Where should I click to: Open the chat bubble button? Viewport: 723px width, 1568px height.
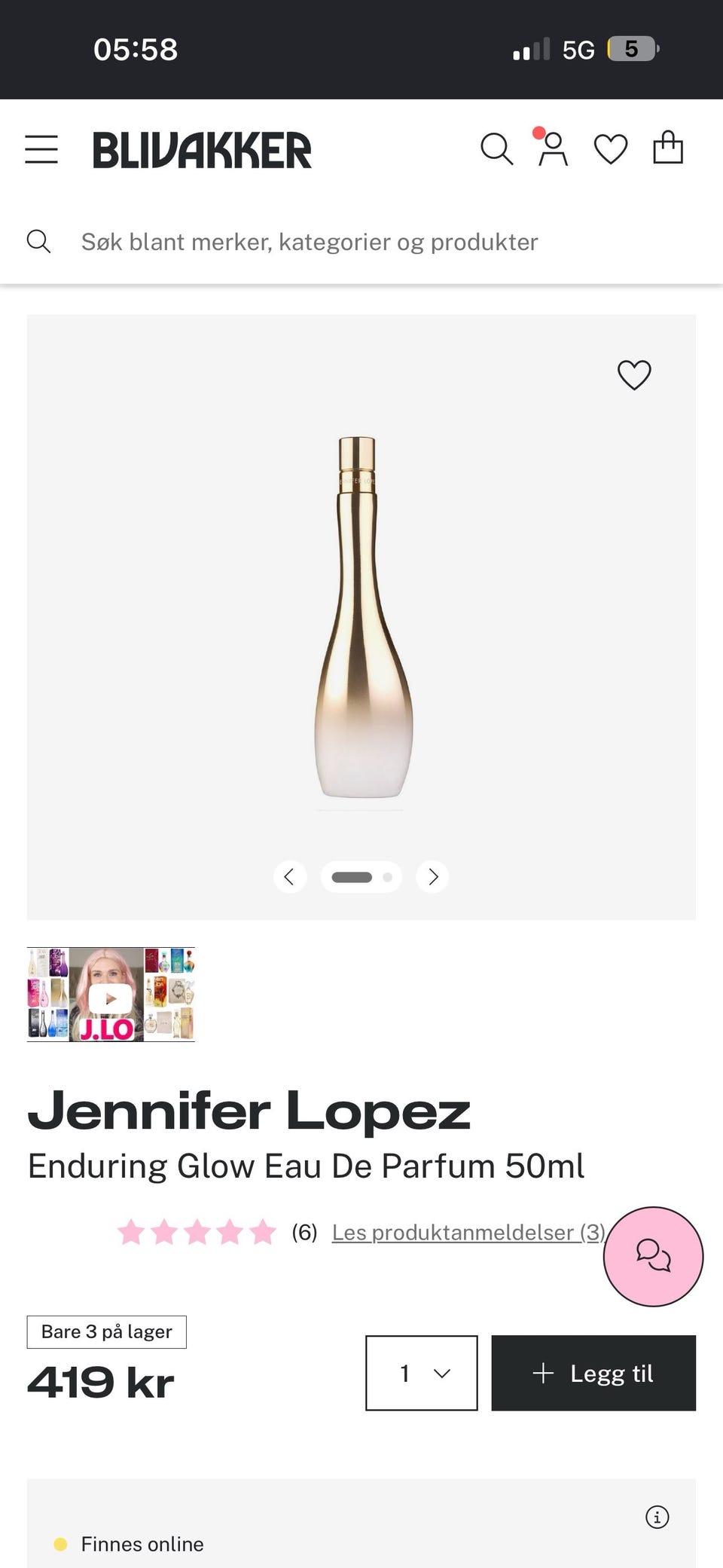coord(653,1256)
